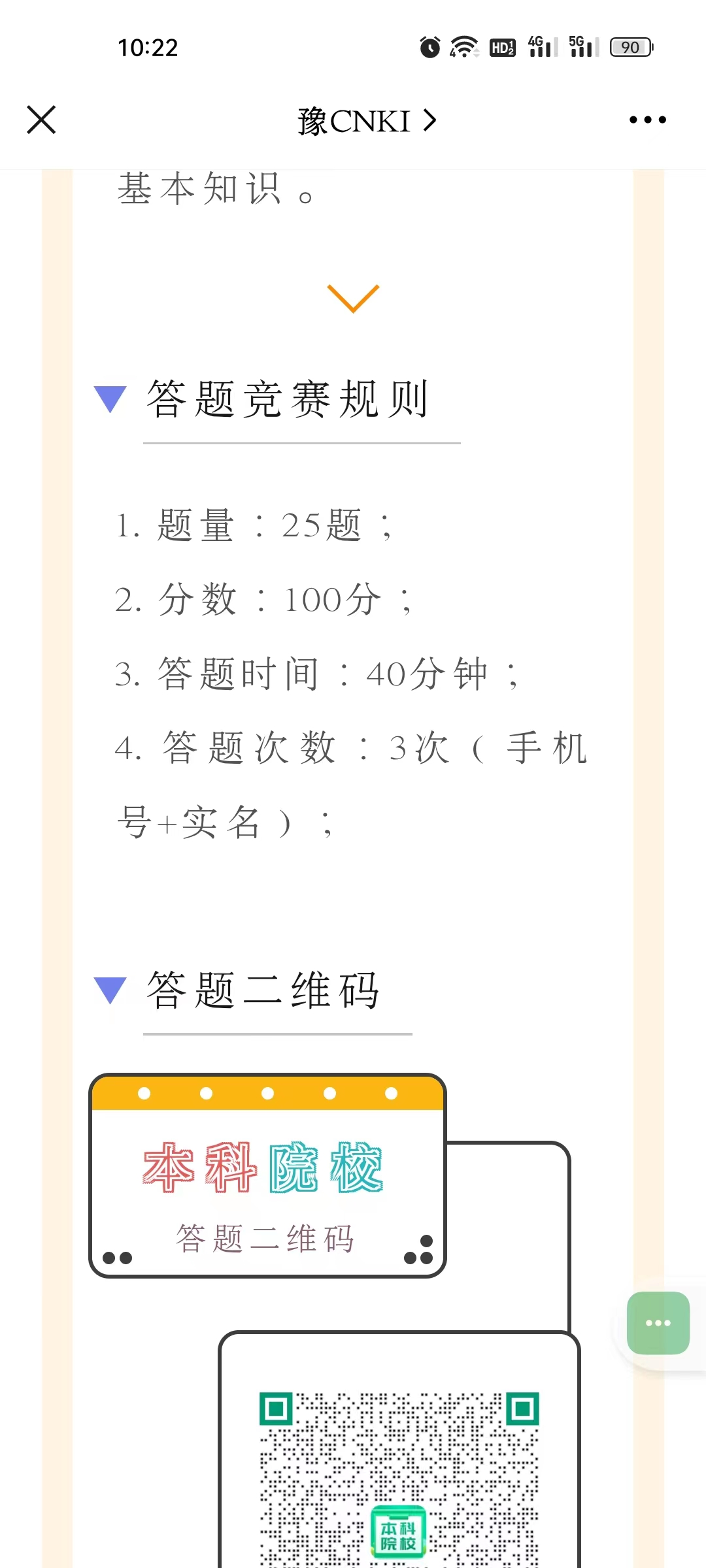Viewport: 706px width, 1568px height.
Task: Open the three-dot overflow menu
Action: tap(647, 120)
